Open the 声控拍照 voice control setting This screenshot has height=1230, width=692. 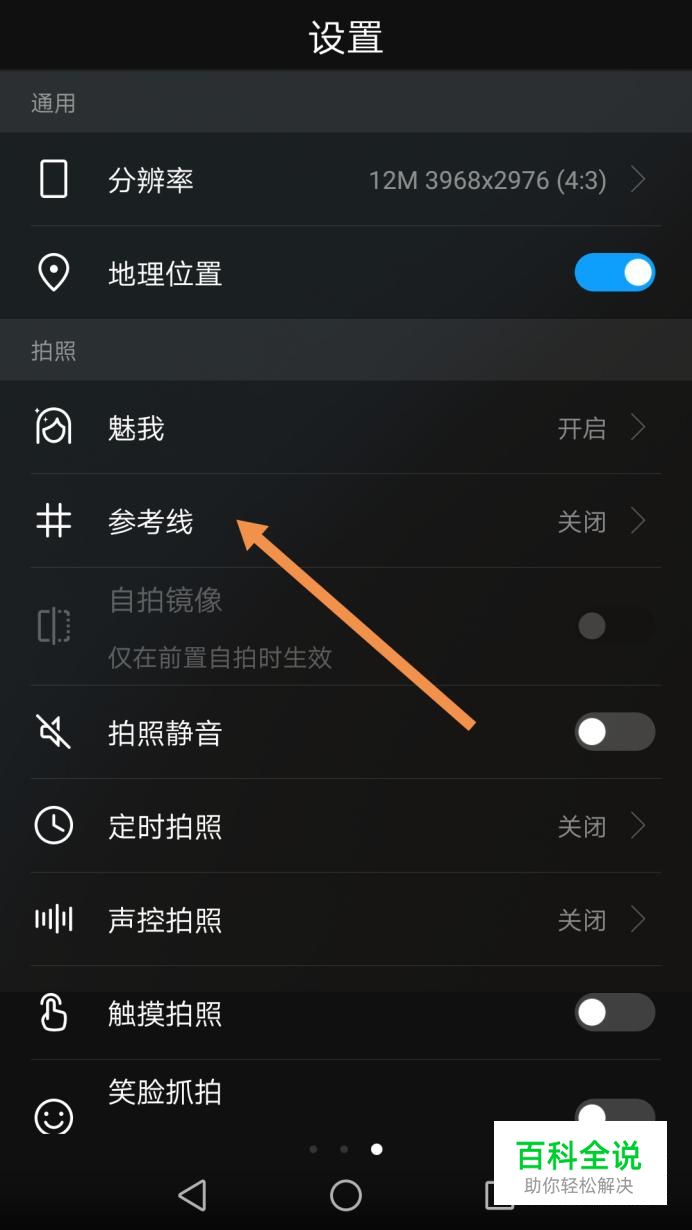tap(345, 919)
